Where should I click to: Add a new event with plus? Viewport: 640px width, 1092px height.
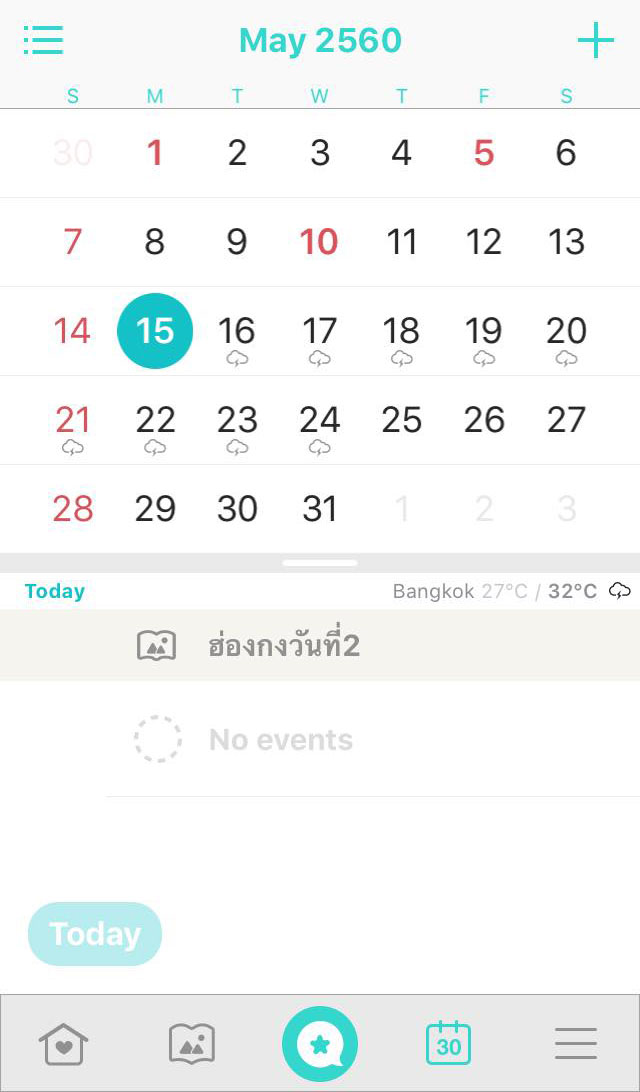[595, 40]
